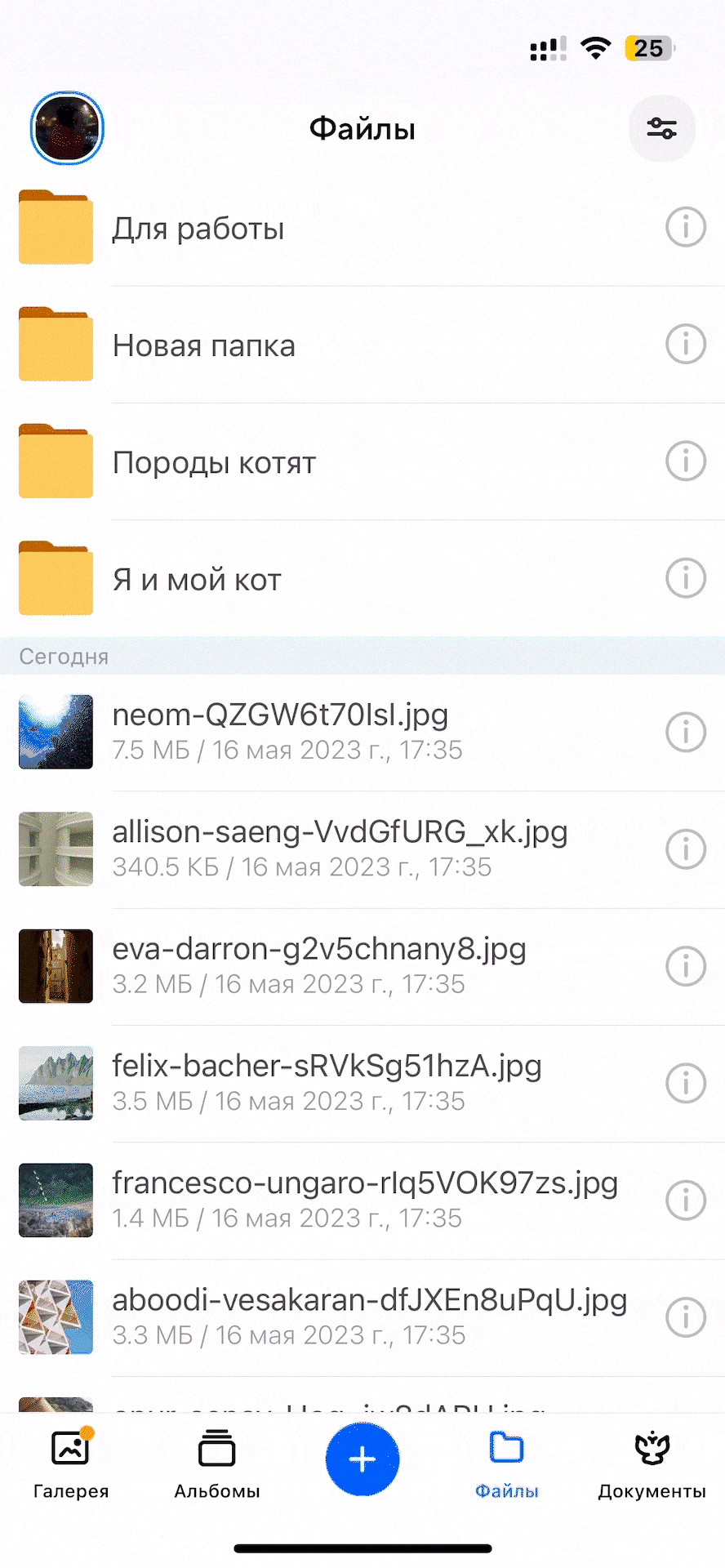Screen dimensions: 725x1568
Task: Show info for allison-saeng-VvdGfURG_xk.jpg
Action: click(686, 849)
